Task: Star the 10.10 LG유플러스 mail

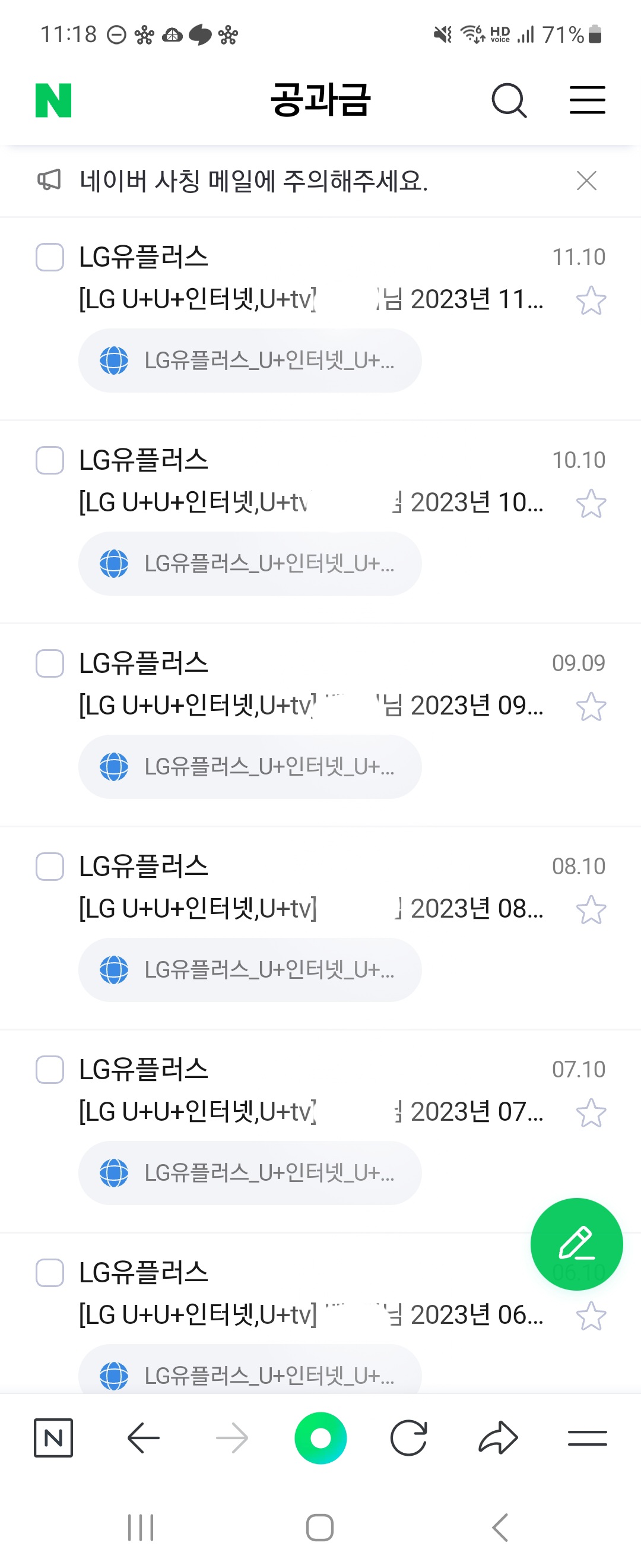Action: (591, 504)
